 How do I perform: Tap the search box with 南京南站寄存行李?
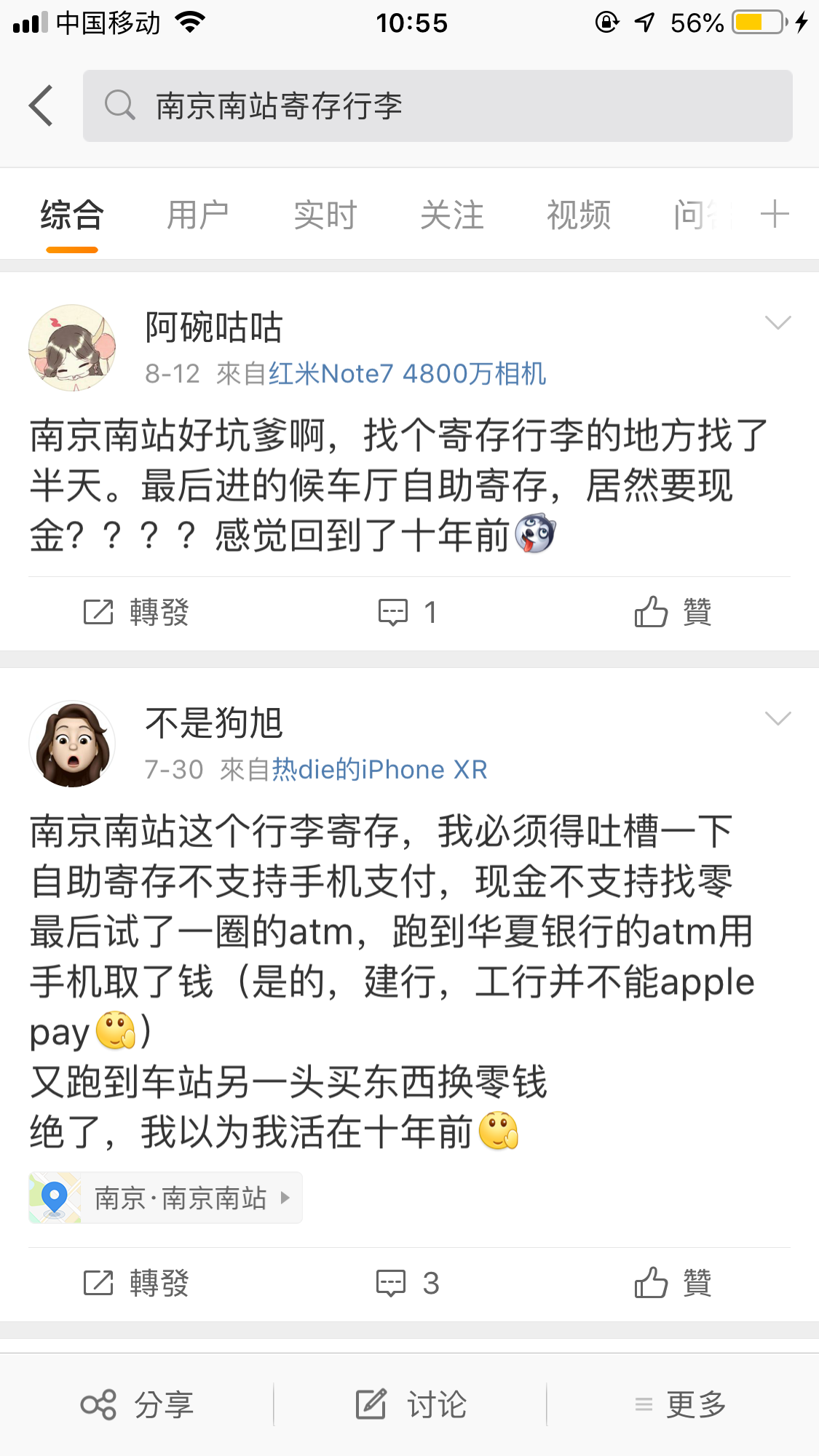437,106
